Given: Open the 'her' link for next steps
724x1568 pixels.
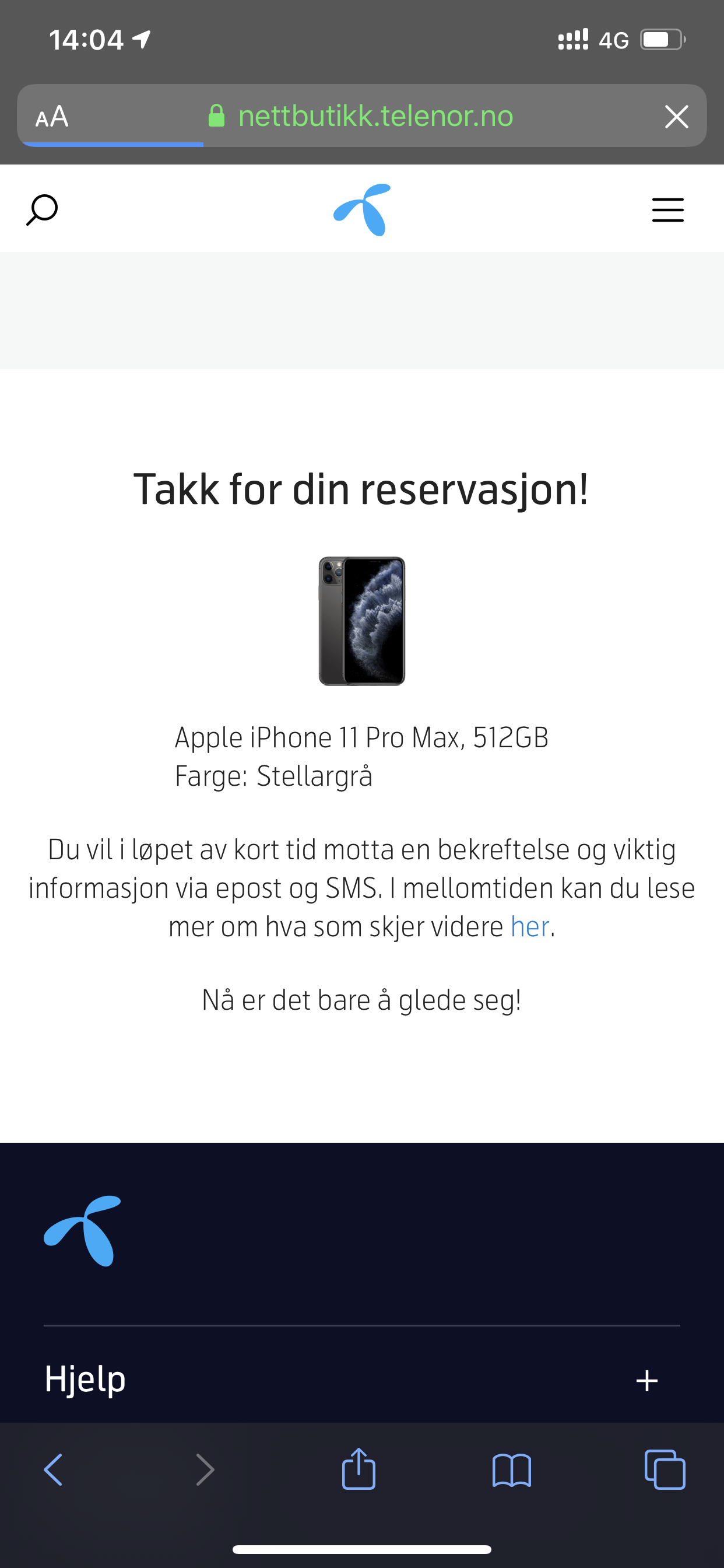Looking at the screenshot, I should [529, 926].
